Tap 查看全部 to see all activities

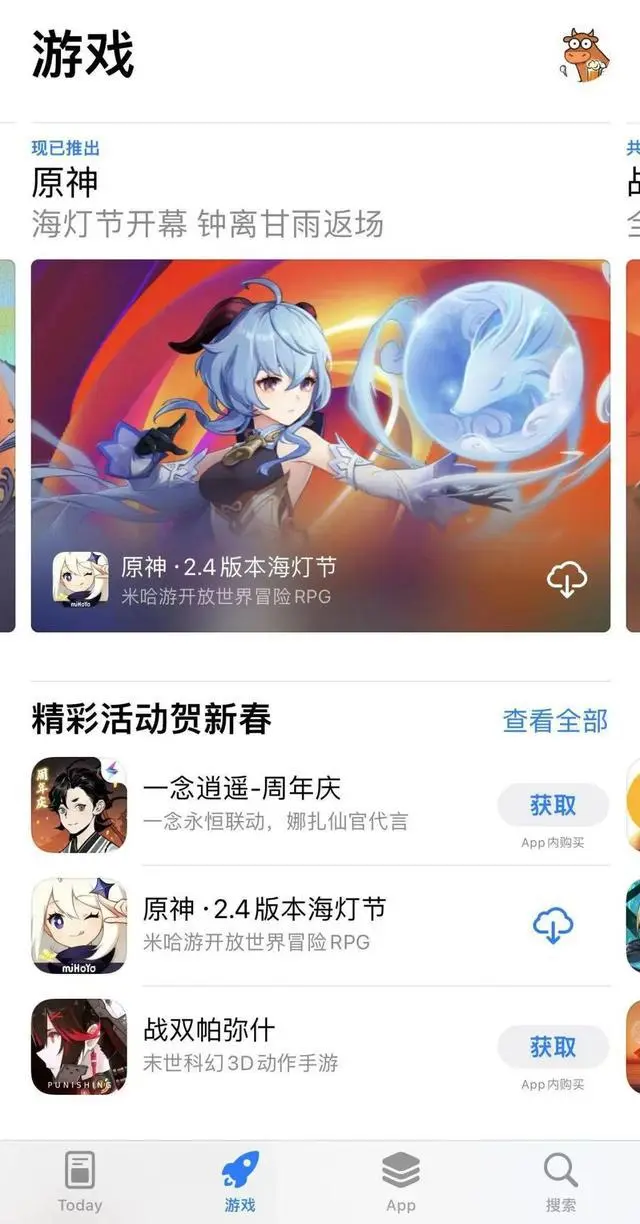554,720
